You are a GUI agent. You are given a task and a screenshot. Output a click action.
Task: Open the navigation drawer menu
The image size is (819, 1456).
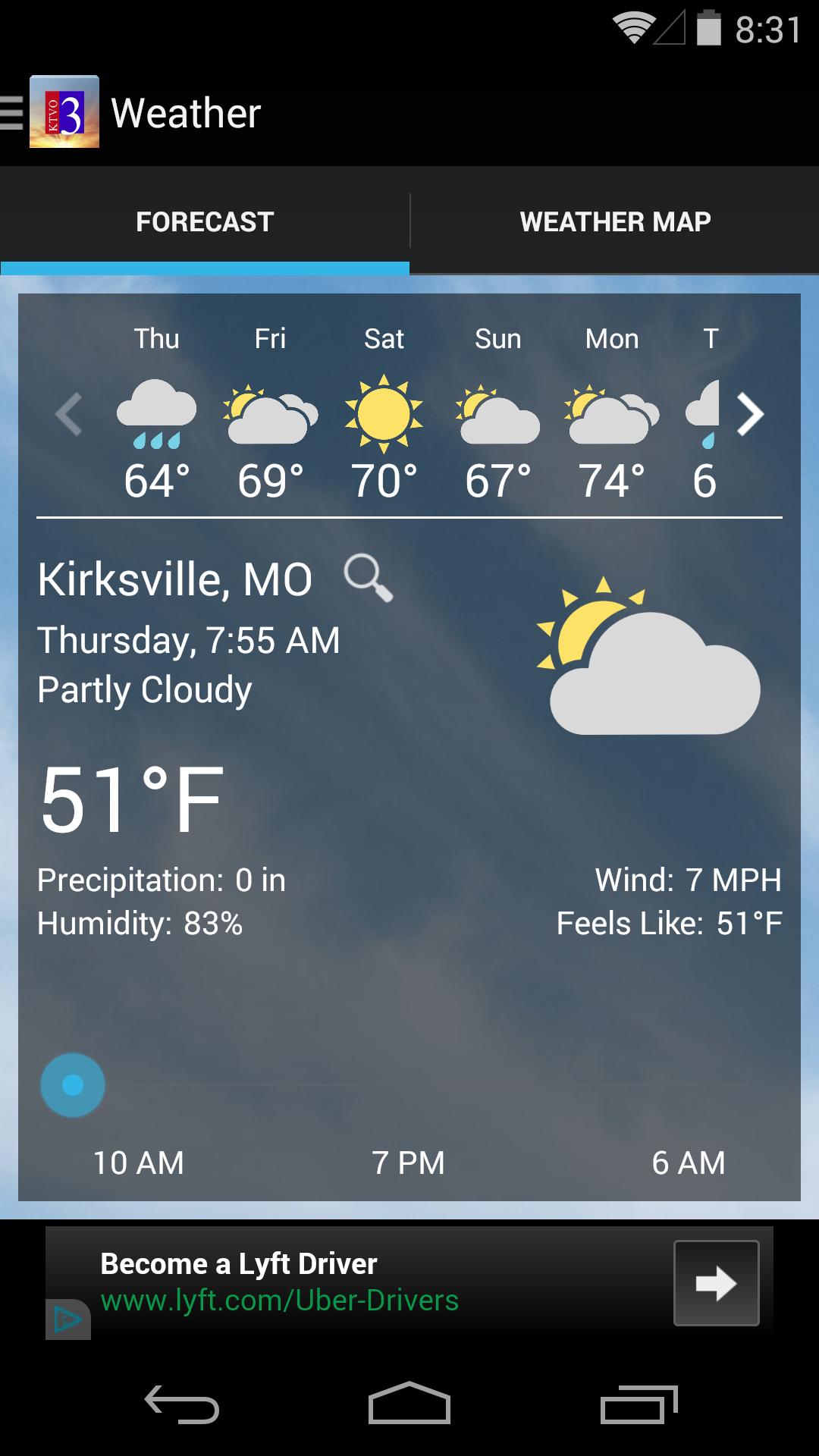point(8,113)
